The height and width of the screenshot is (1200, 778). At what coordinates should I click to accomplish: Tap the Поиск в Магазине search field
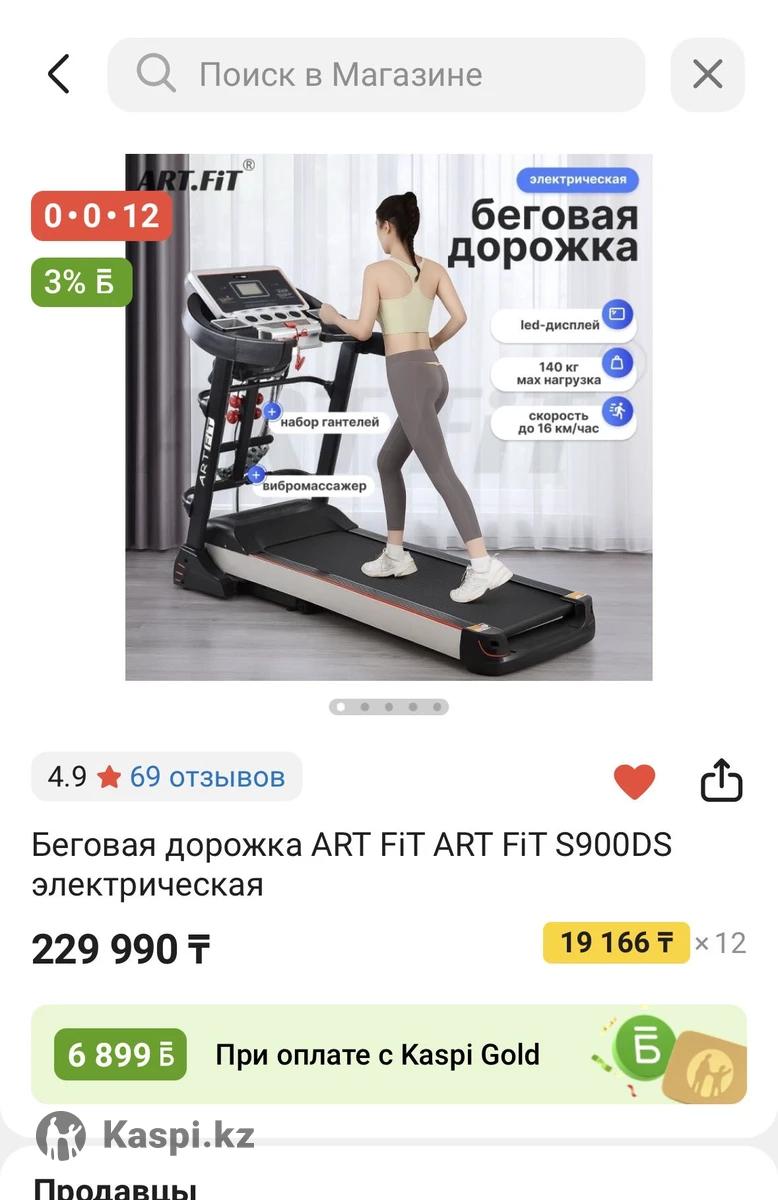376,75
